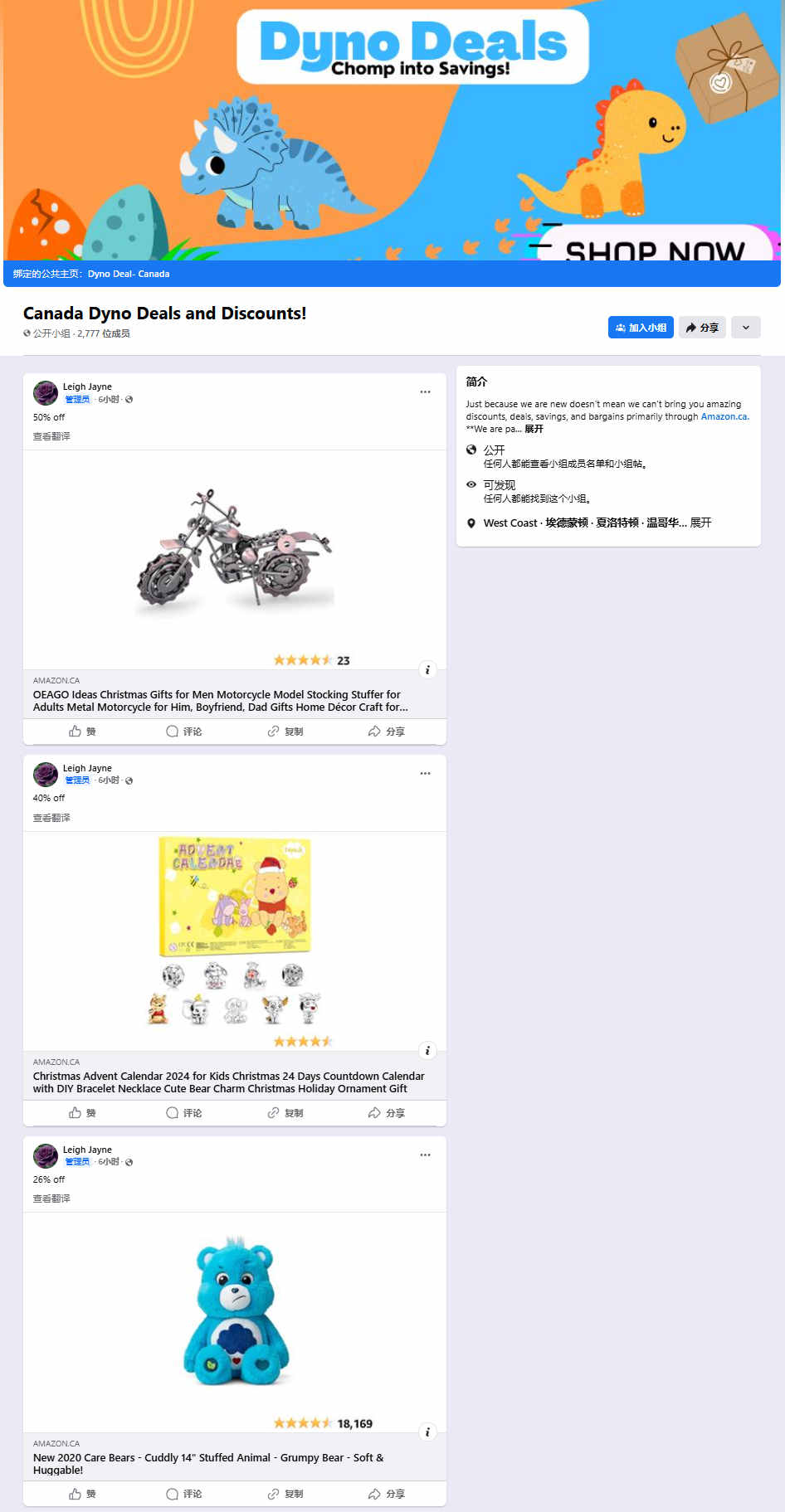Screen dimensions: 785x1512
Task: Expand the West Coast locations list
Action: click(700, 523)
